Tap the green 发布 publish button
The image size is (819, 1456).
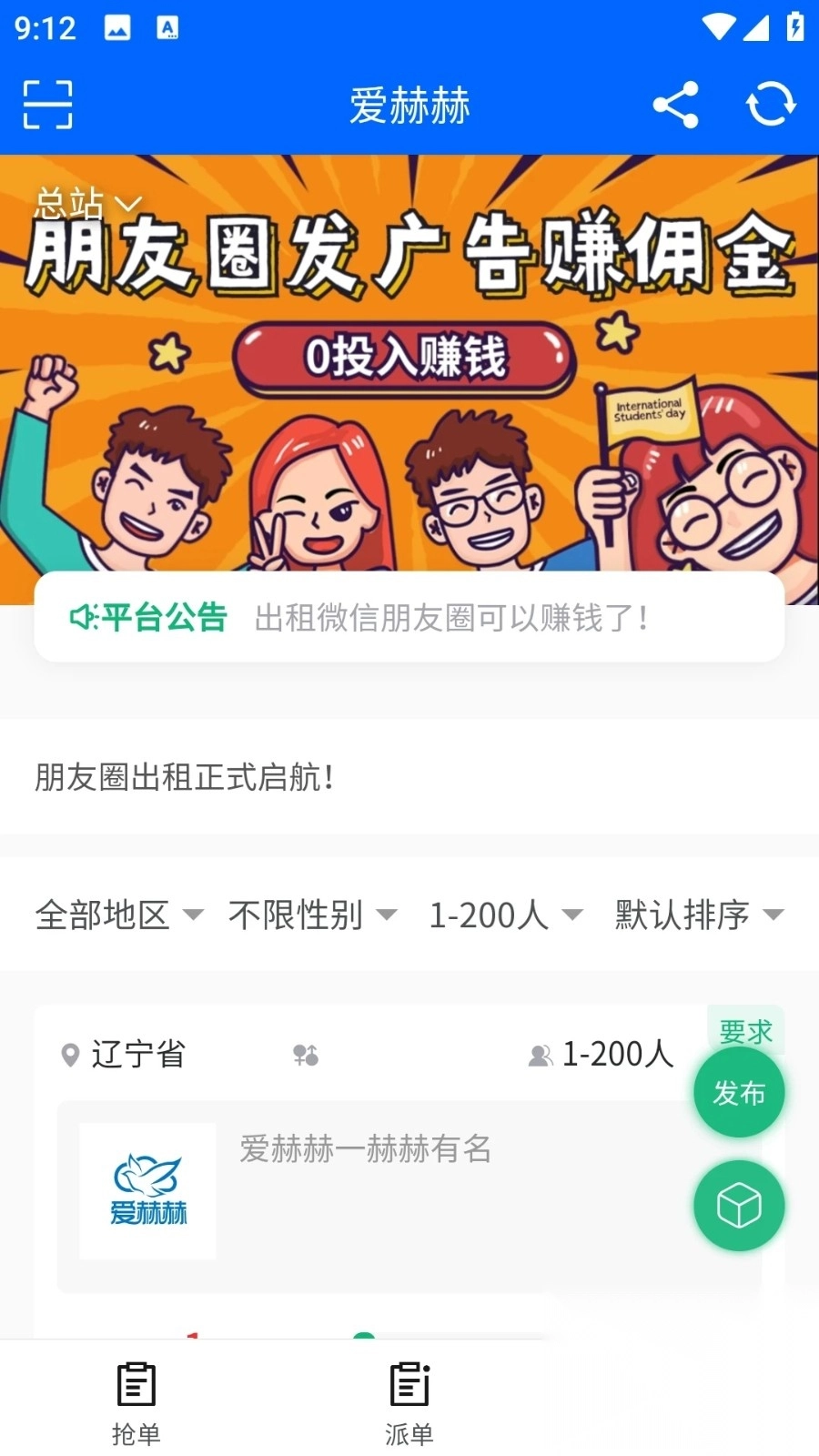[x=738, y=1092]
